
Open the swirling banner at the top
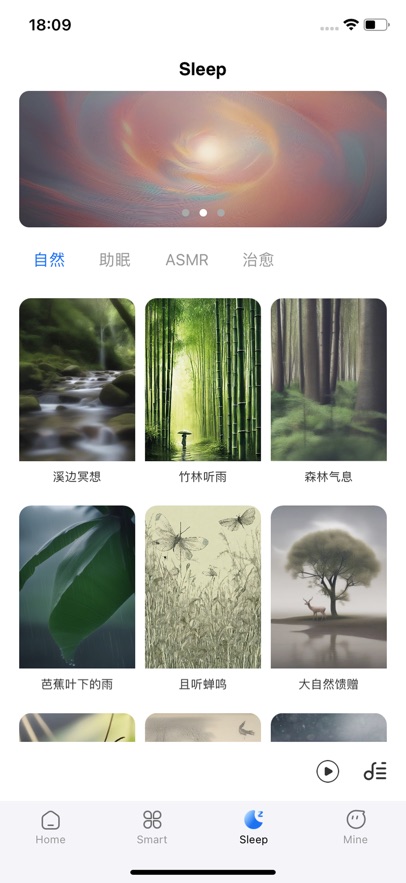[x=203, y=159]
